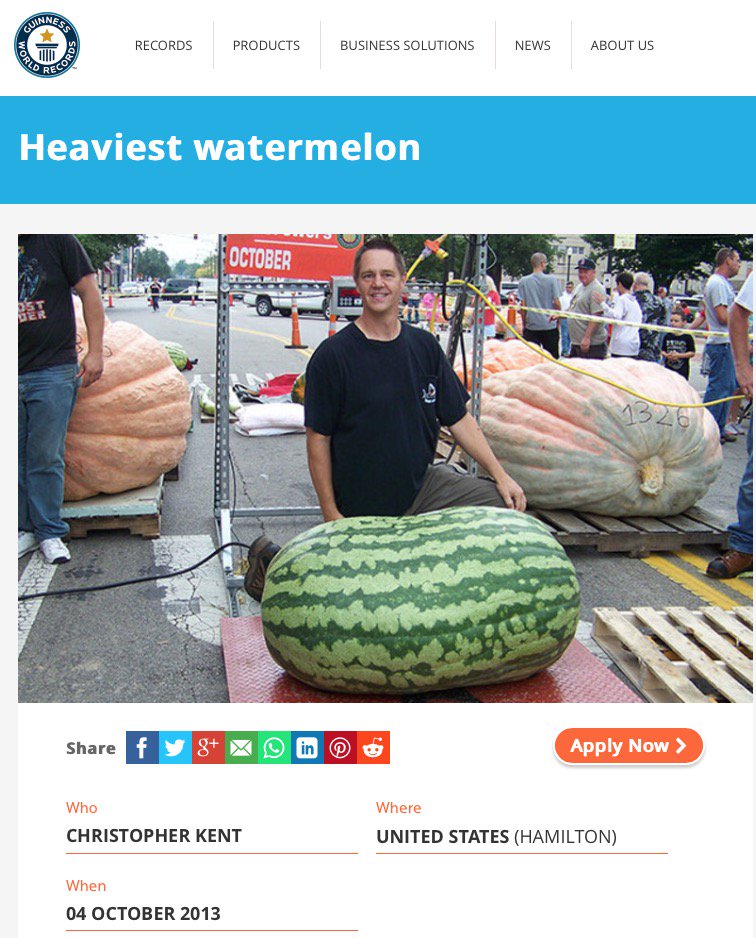
Task: Post this record to LinkedIn
Action: (307, 748)
